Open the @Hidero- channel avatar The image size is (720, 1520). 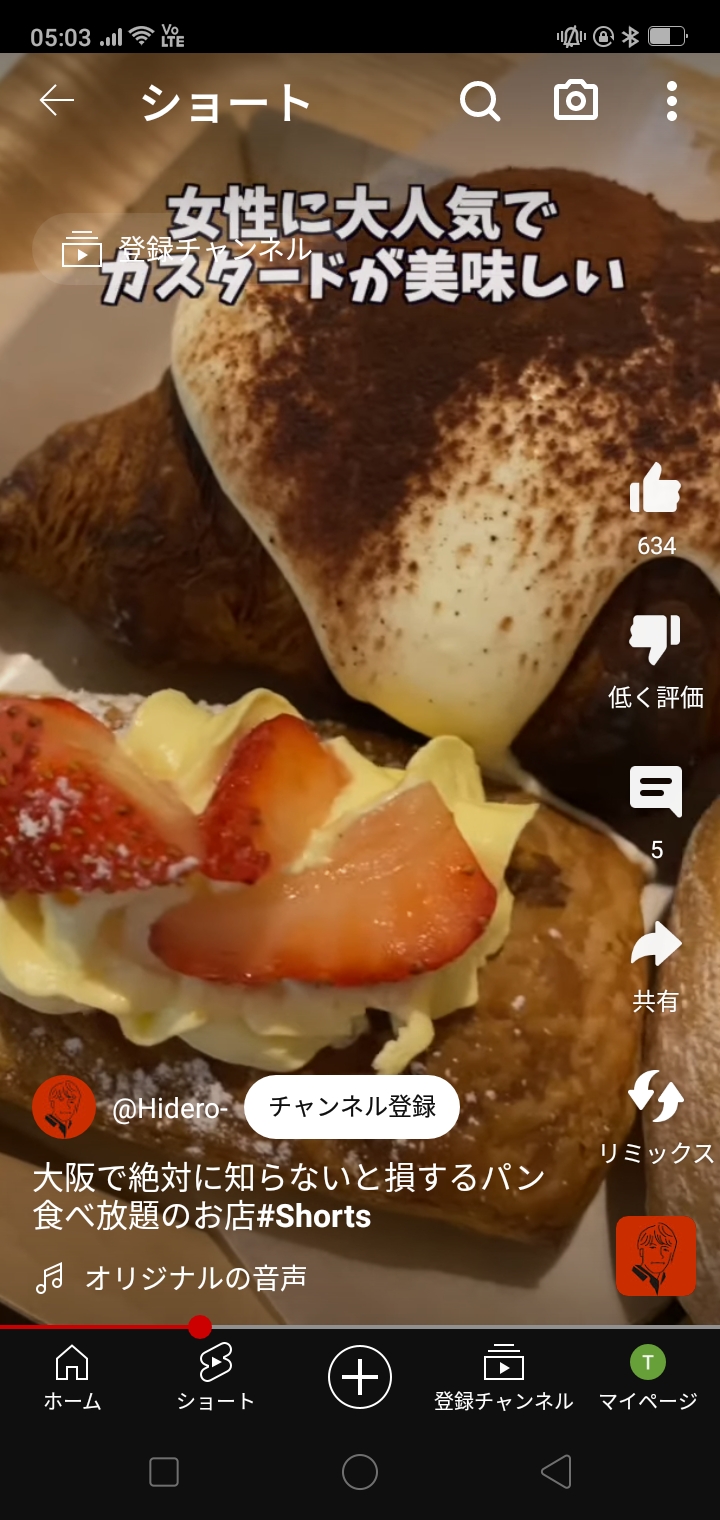point(64,1107)
